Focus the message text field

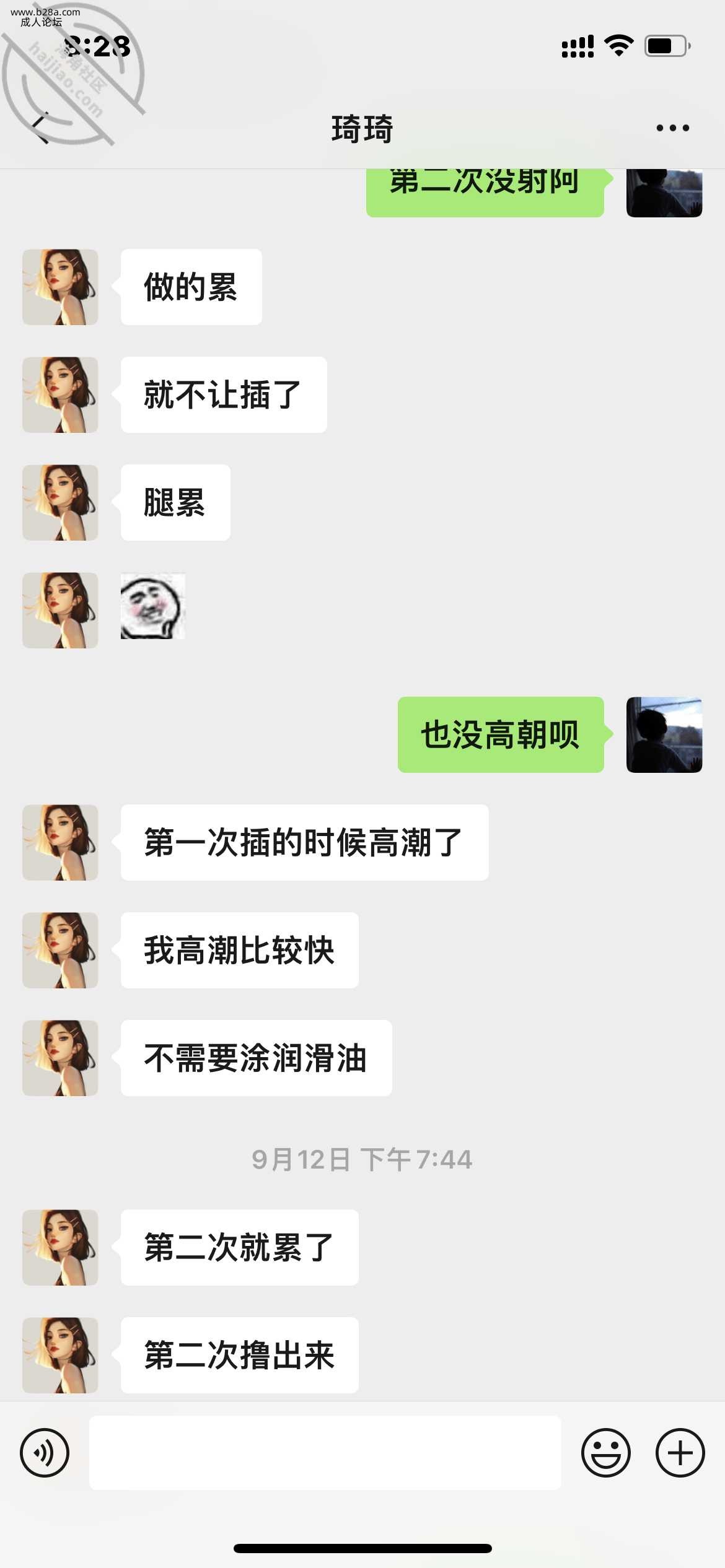pos(325,1452)
